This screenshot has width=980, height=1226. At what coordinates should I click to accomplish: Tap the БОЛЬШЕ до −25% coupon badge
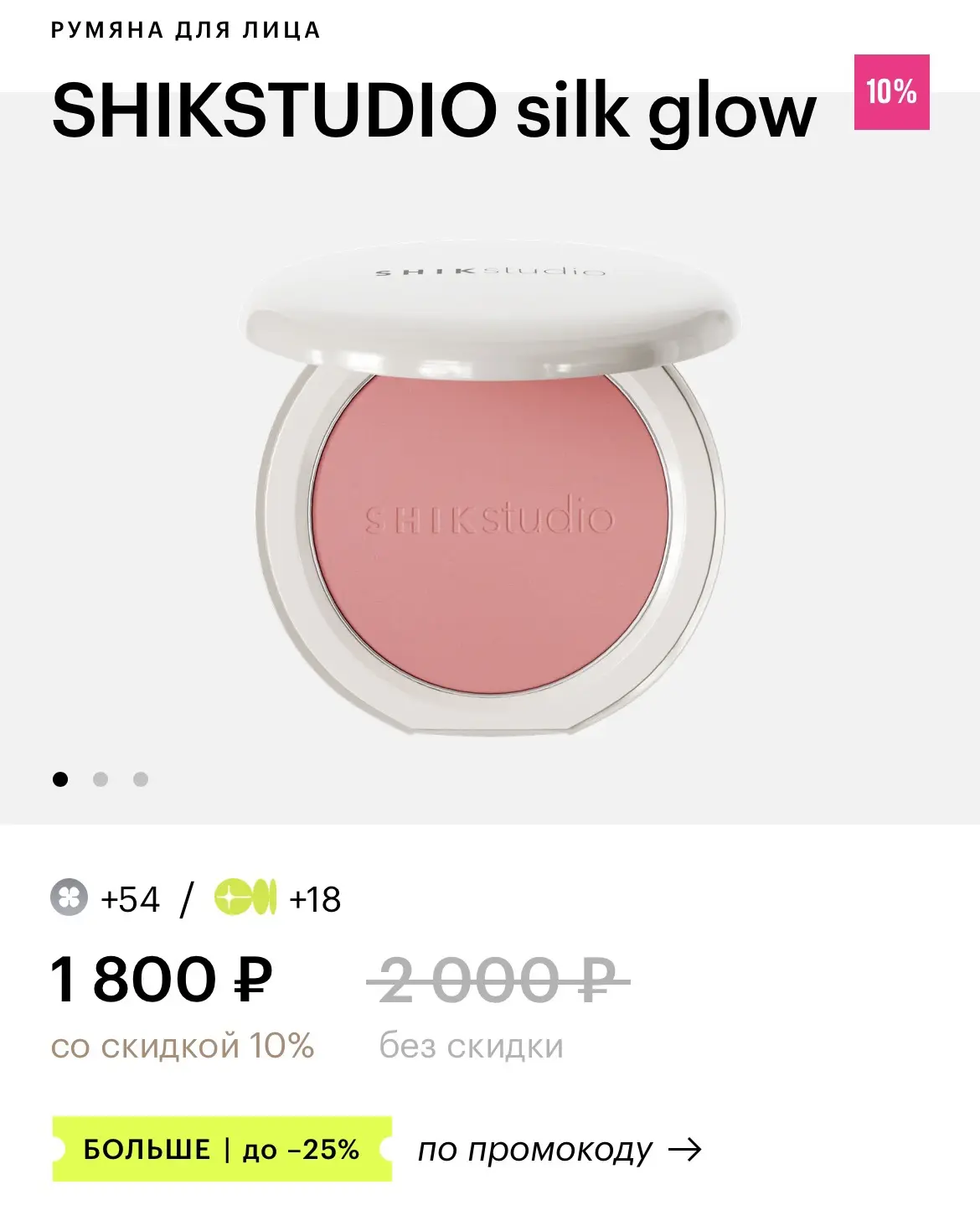pos(222,1149)
